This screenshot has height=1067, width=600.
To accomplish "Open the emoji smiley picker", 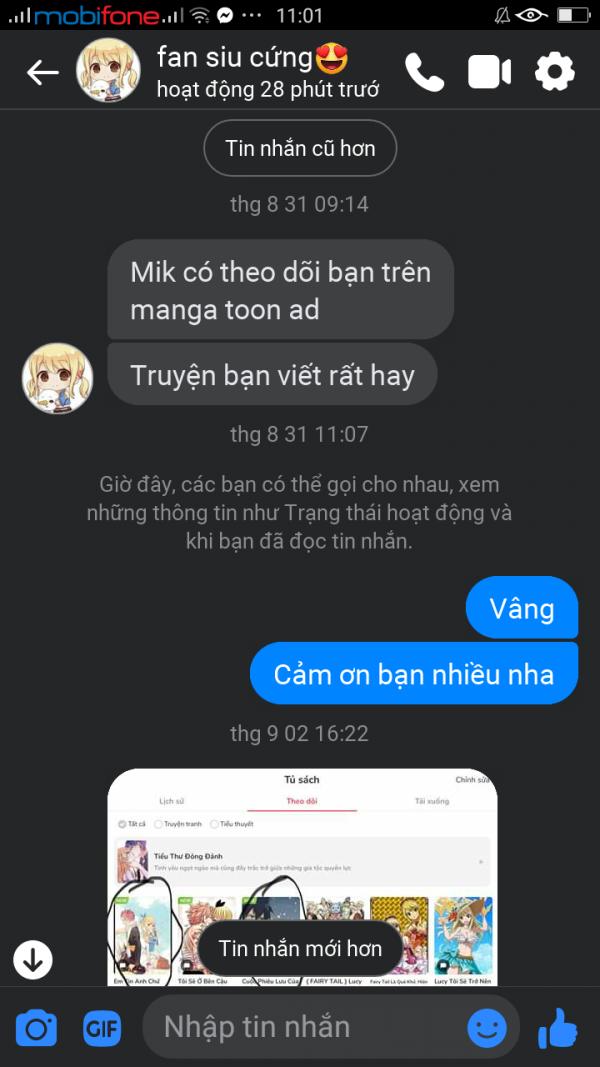I will (x=487, y=1028).
